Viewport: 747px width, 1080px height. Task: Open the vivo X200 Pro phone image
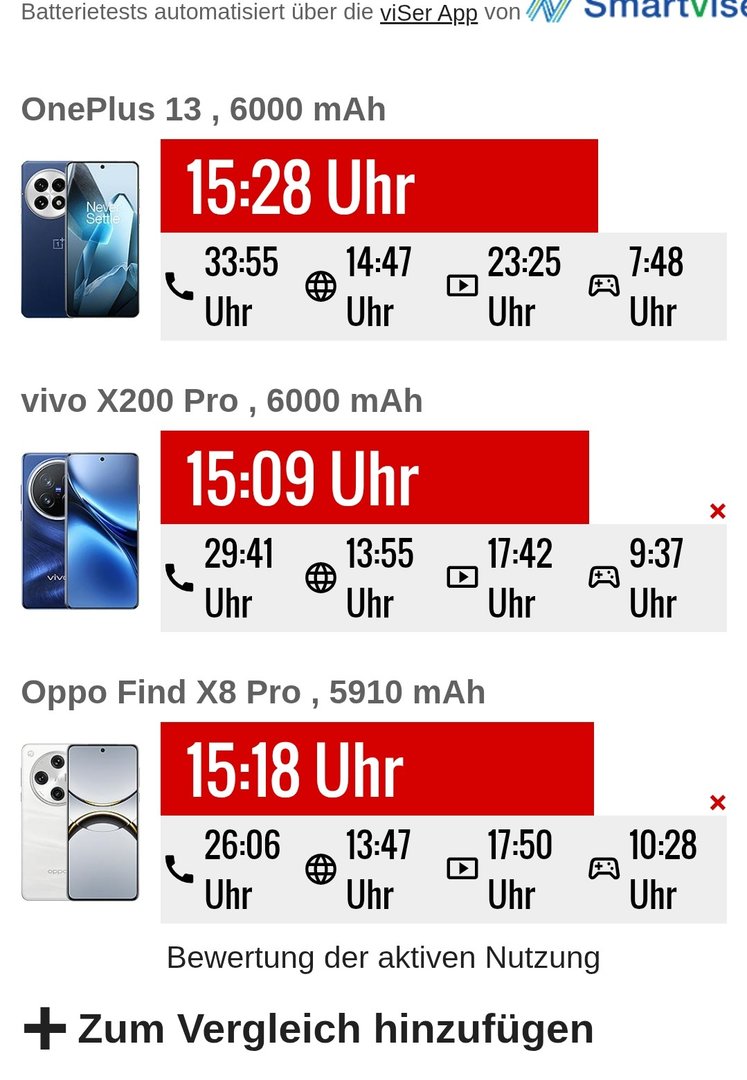(80, 531)
